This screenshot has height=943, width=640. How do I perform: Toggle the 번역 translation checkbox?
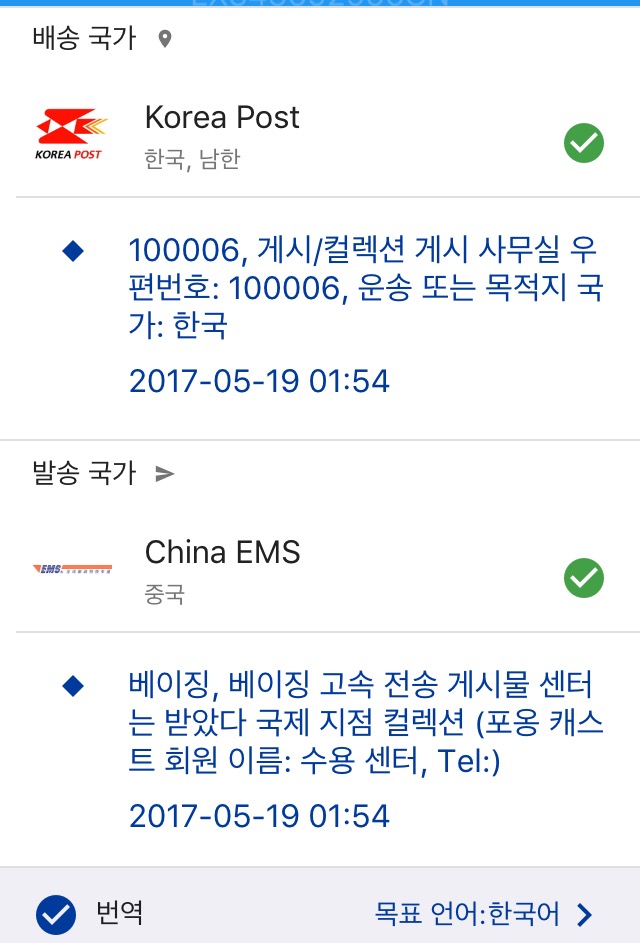[56, 913]
